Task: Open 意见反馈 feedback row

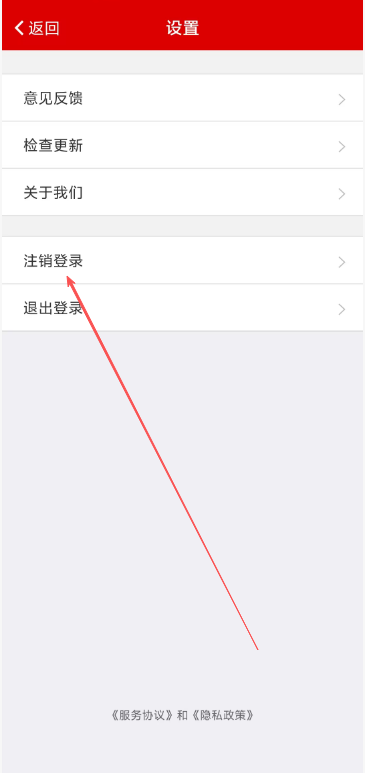Action: (x=182, y=98)
